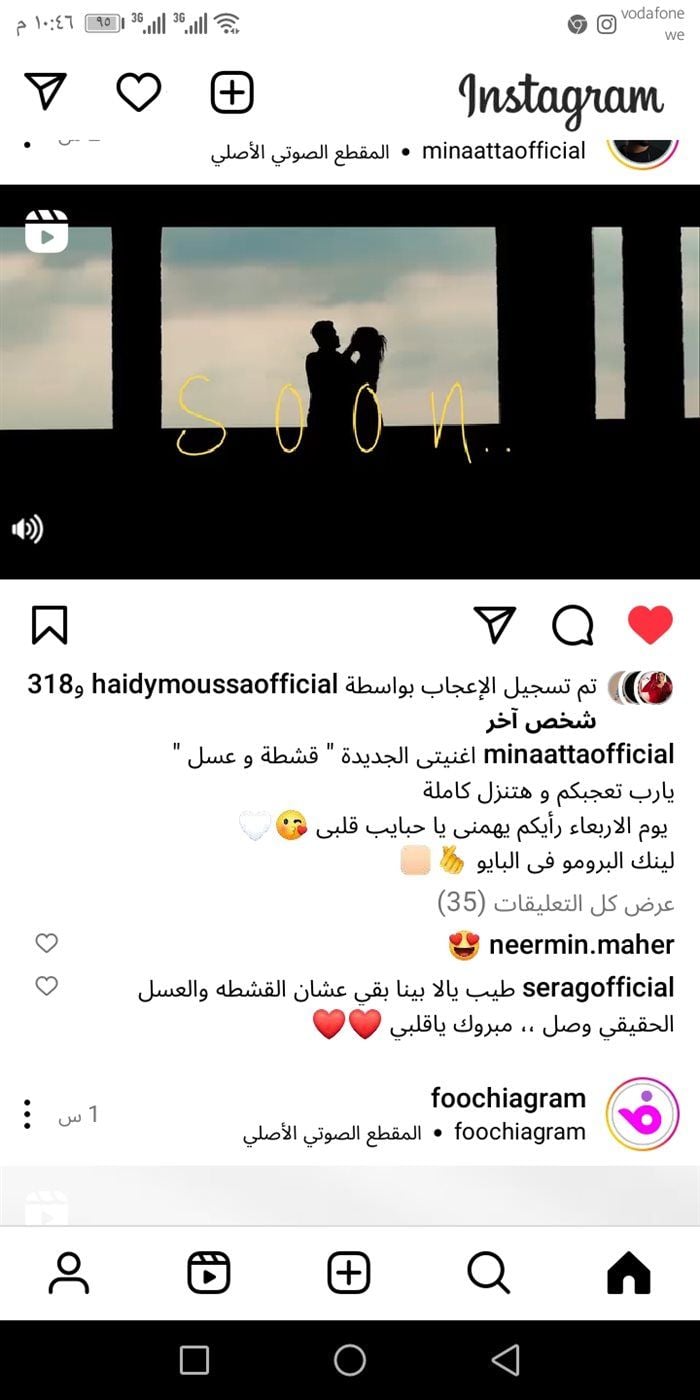Tap the new post button in bottom bar
This screenshot has height=1400, width=700.
click(x=349, y=1273)
